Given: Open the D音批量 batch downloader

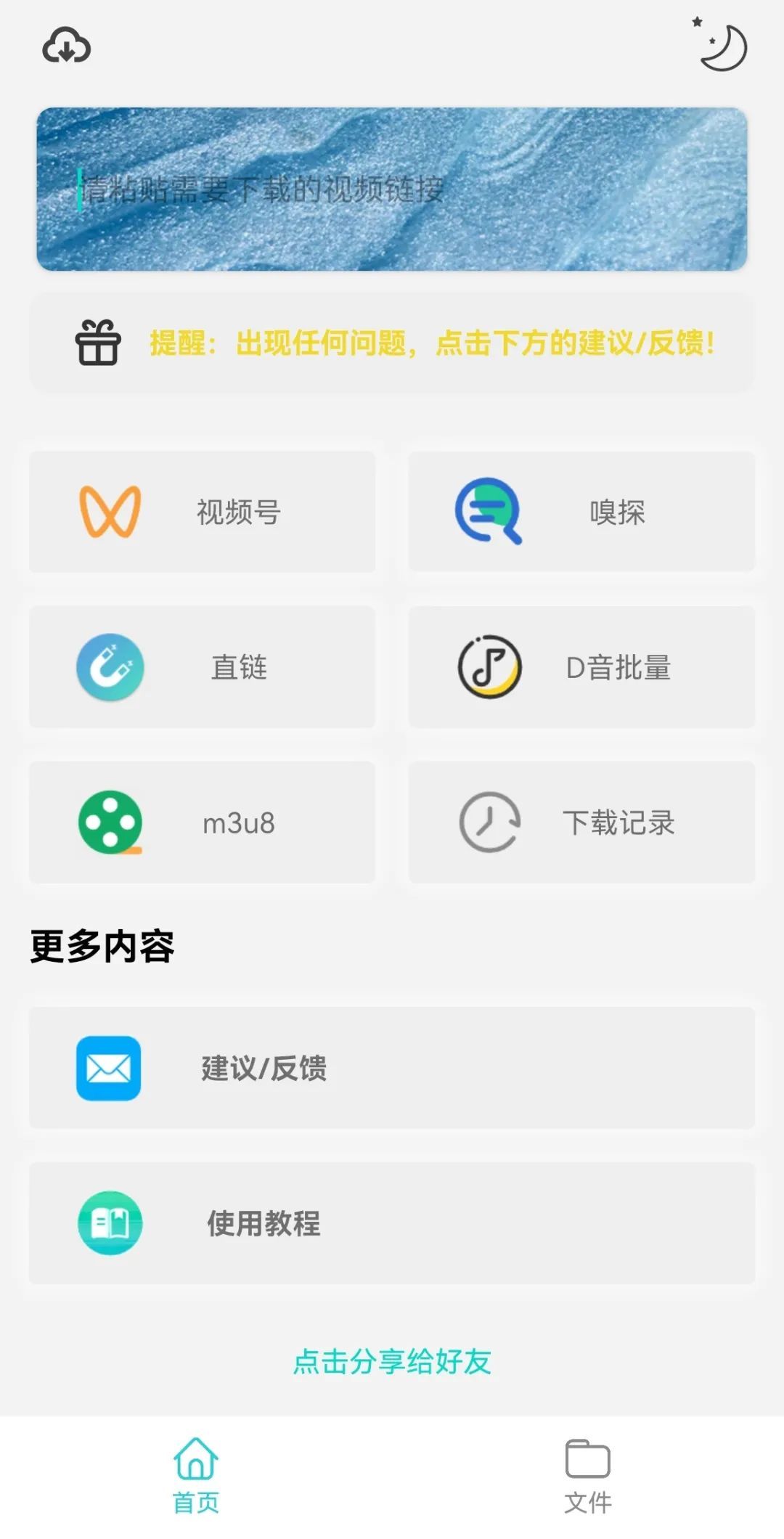Looking at the screenshot, I should point(581,667).
